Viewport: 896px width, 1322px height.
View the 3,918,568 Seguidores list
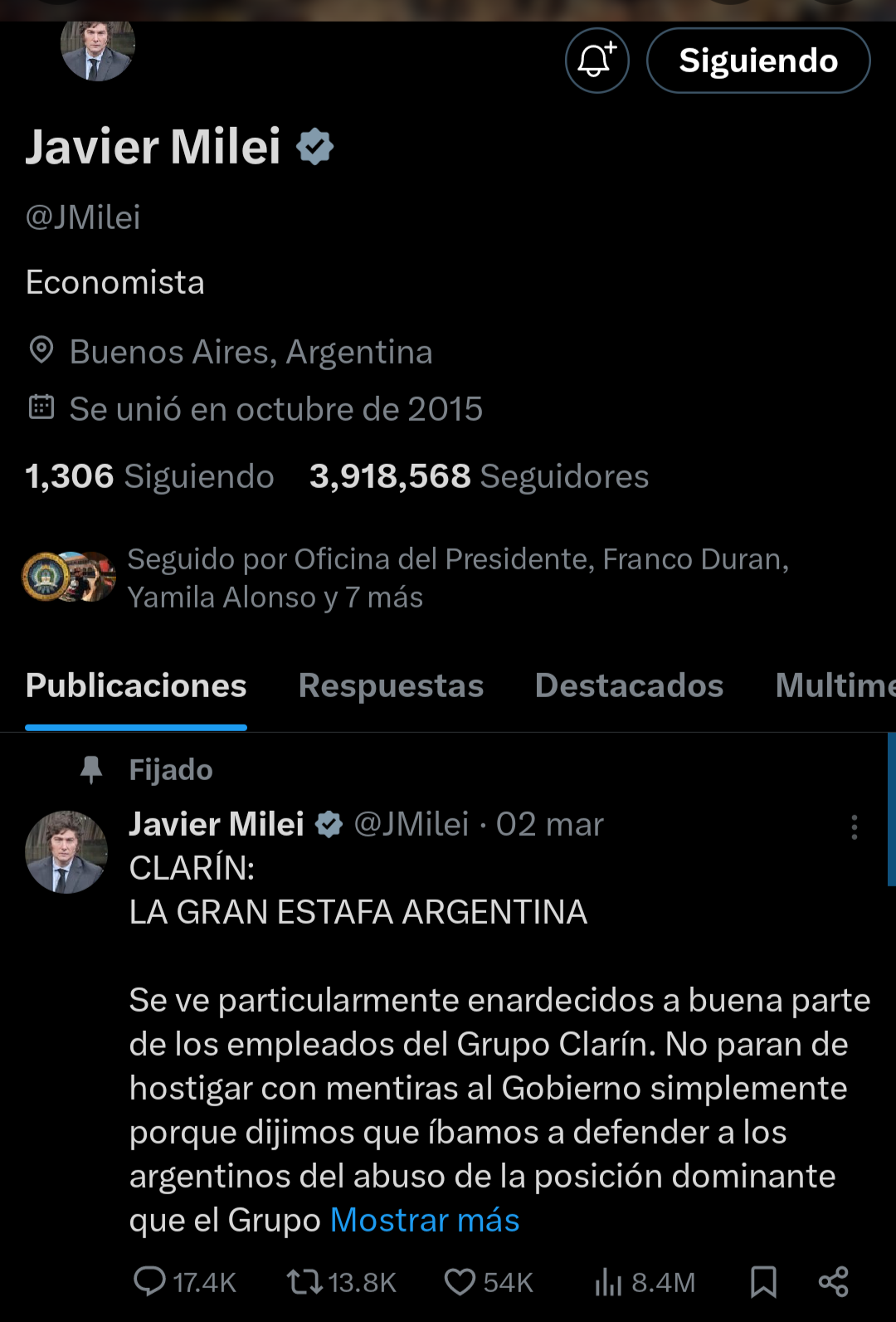point(479,476)
